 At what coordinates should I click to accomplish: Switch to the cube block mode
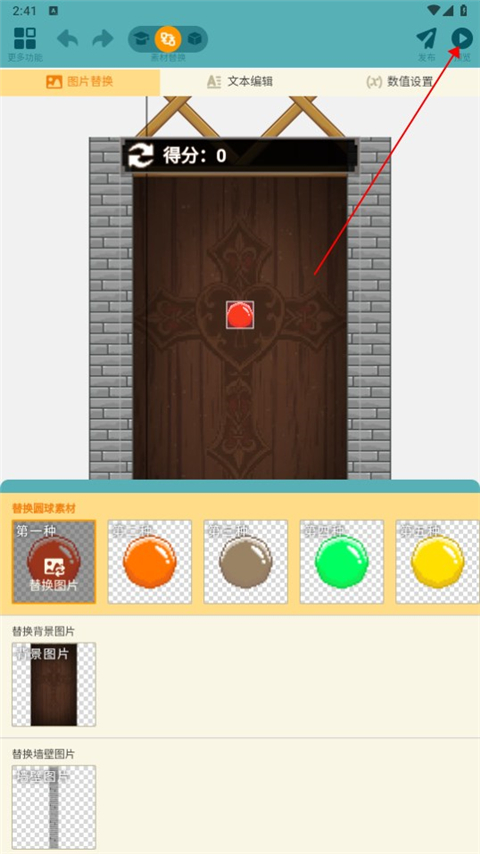pyautogui.click(x=195, y=39)
